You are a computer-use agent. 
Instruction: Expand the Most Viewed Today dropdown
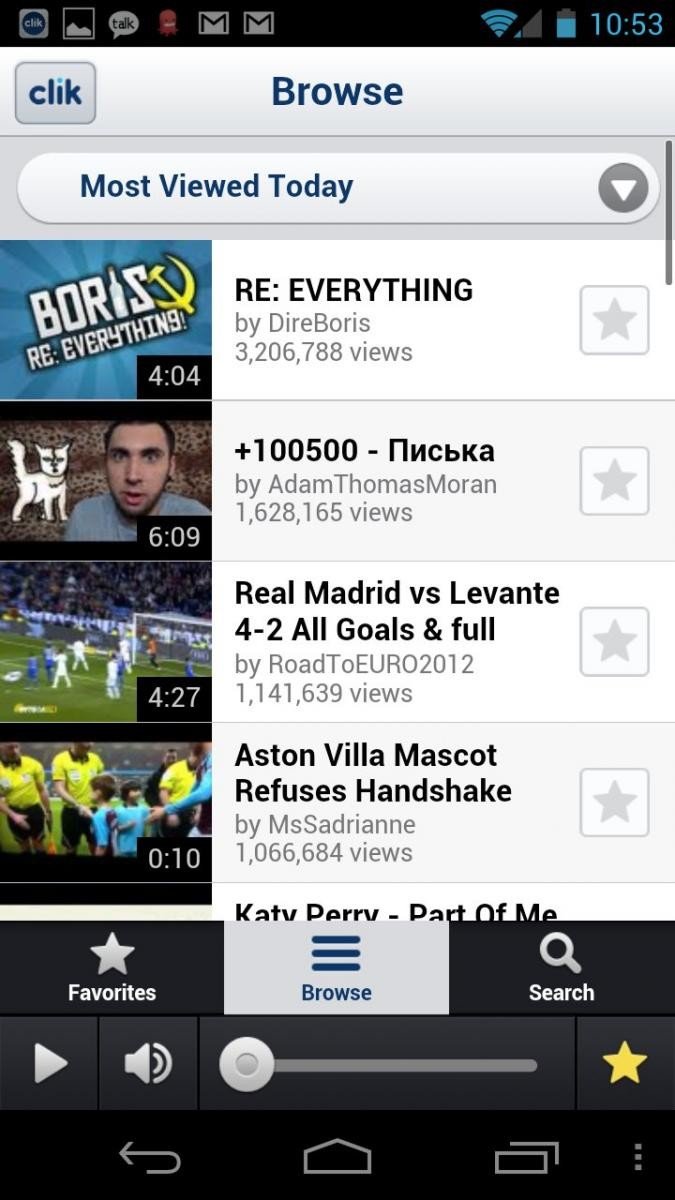click(x=622, y=188)
